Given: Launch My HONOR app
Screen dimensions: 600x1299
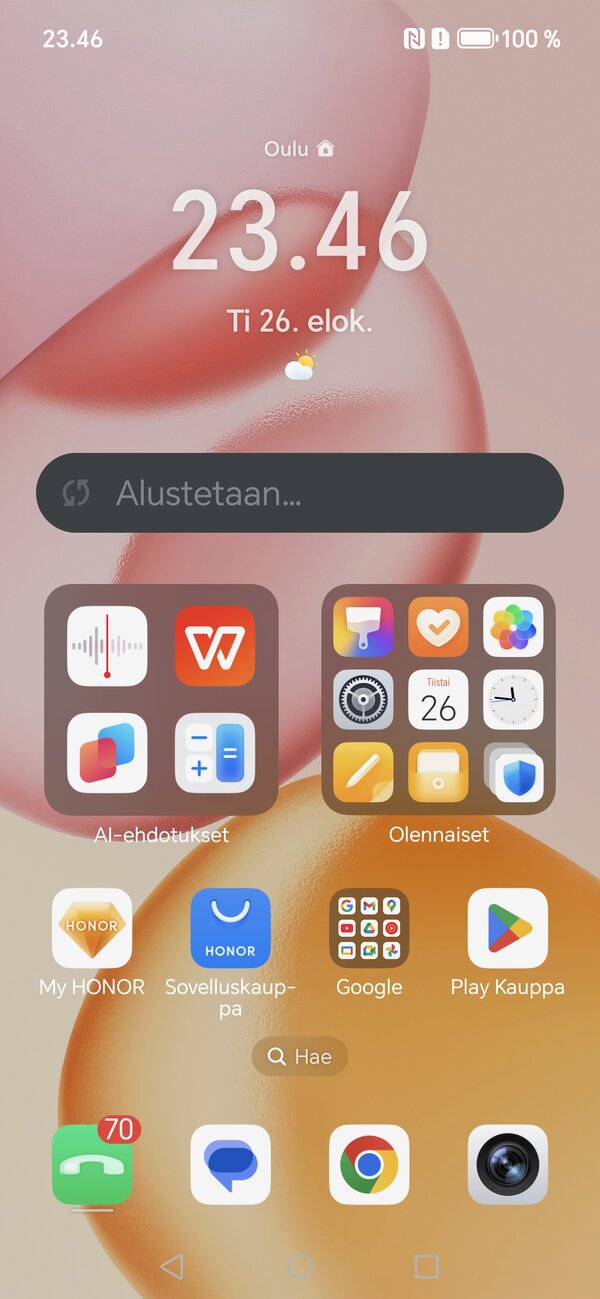Looking at the screenshot, I should pyautogui.click(x=92, y=928).
